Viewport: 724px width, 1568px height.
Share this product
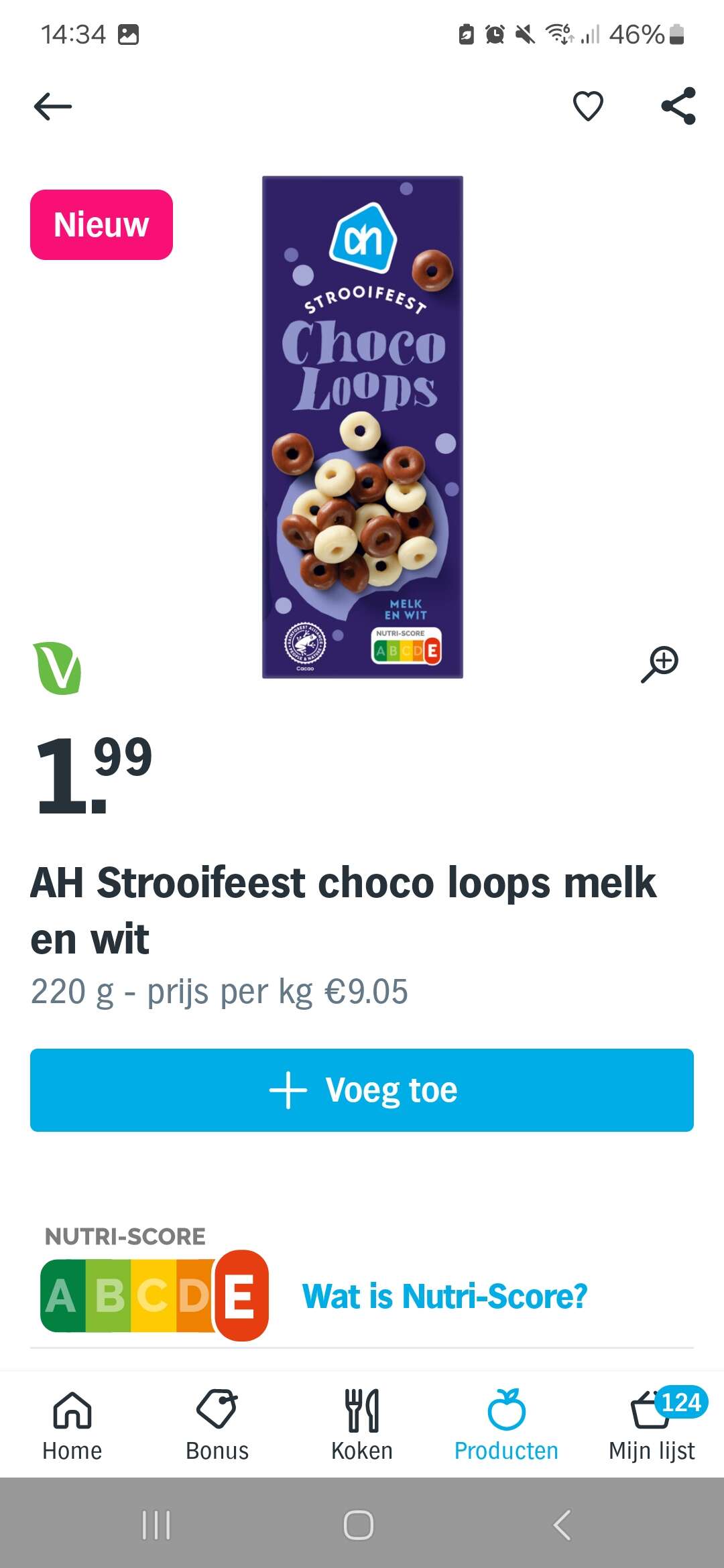coord(678,106)
